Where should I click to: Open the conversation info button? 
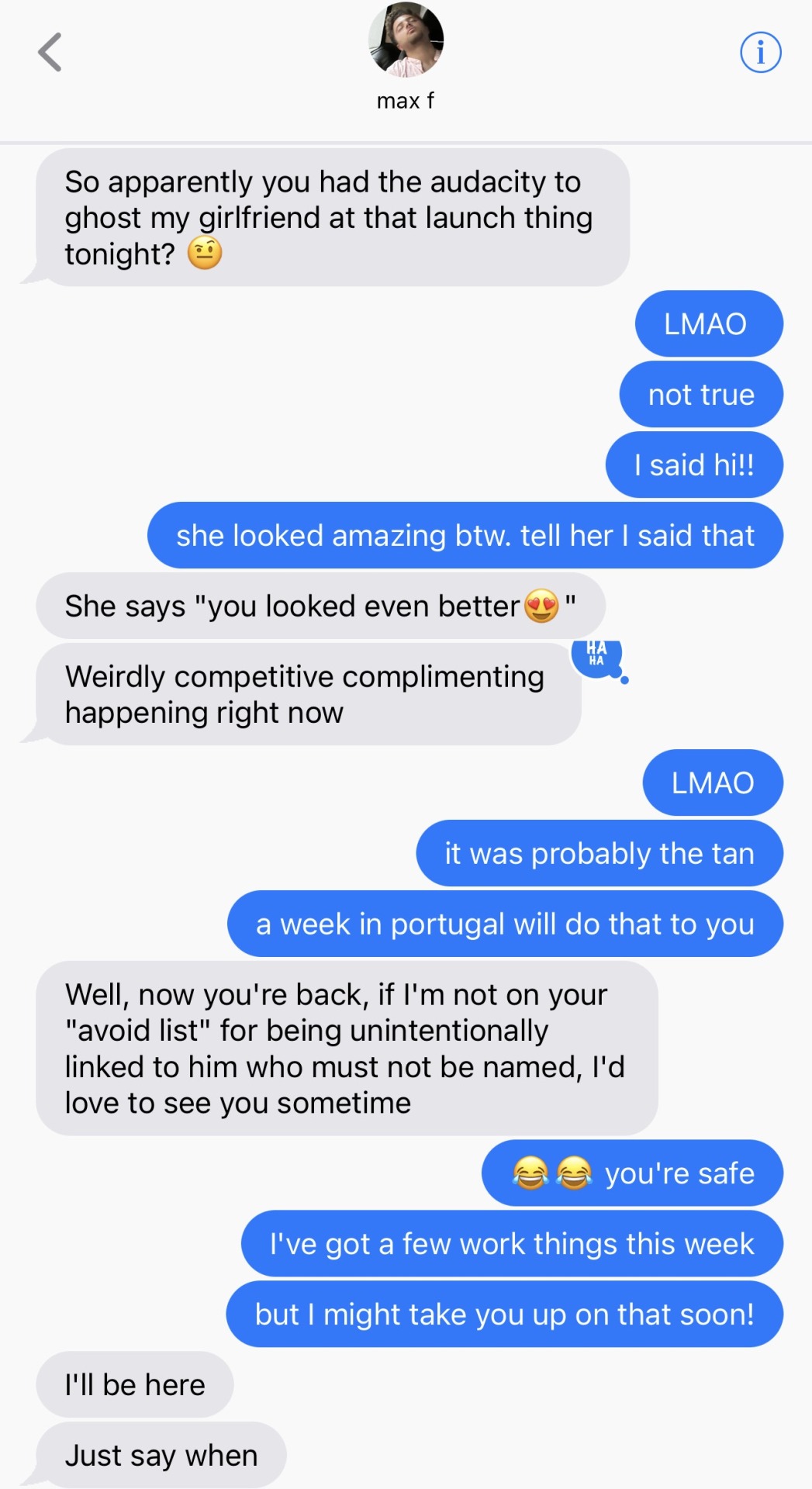(x=760, y=53)
